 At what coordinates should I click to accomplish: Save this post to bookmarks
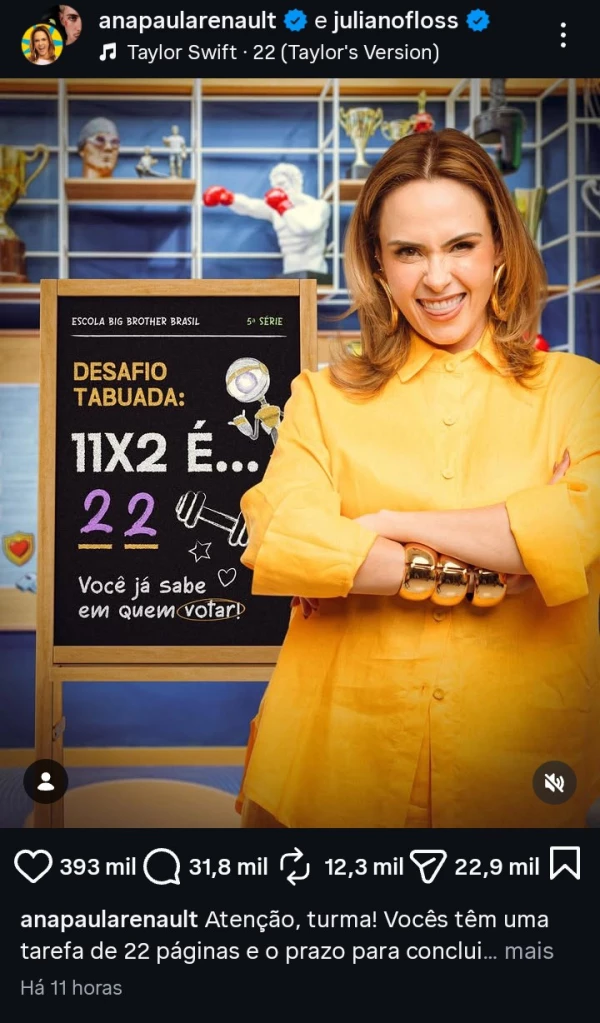(x=565, y=864)
